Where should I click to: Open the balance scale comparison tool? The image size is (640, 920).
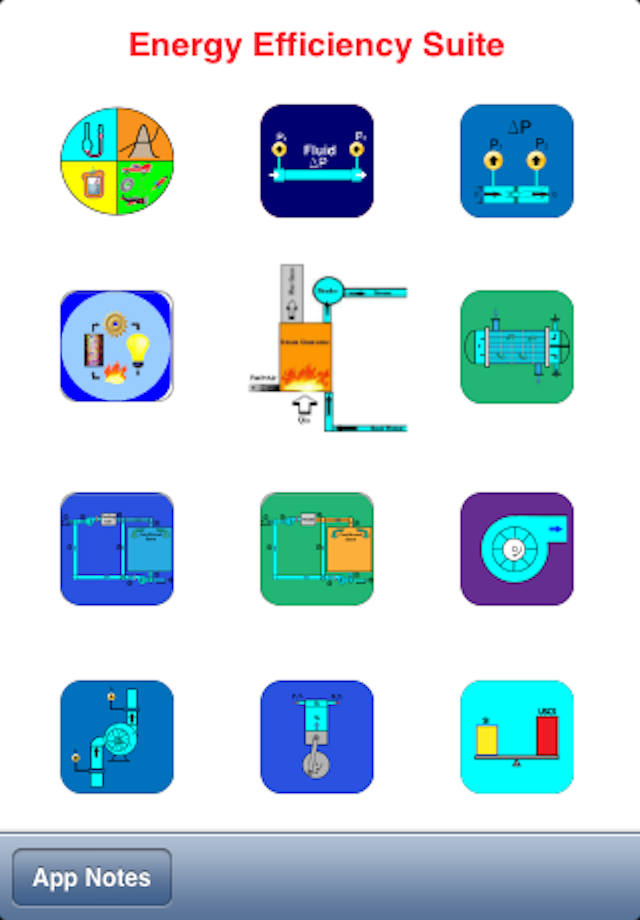pyautogui.click(x=517, y=737)
